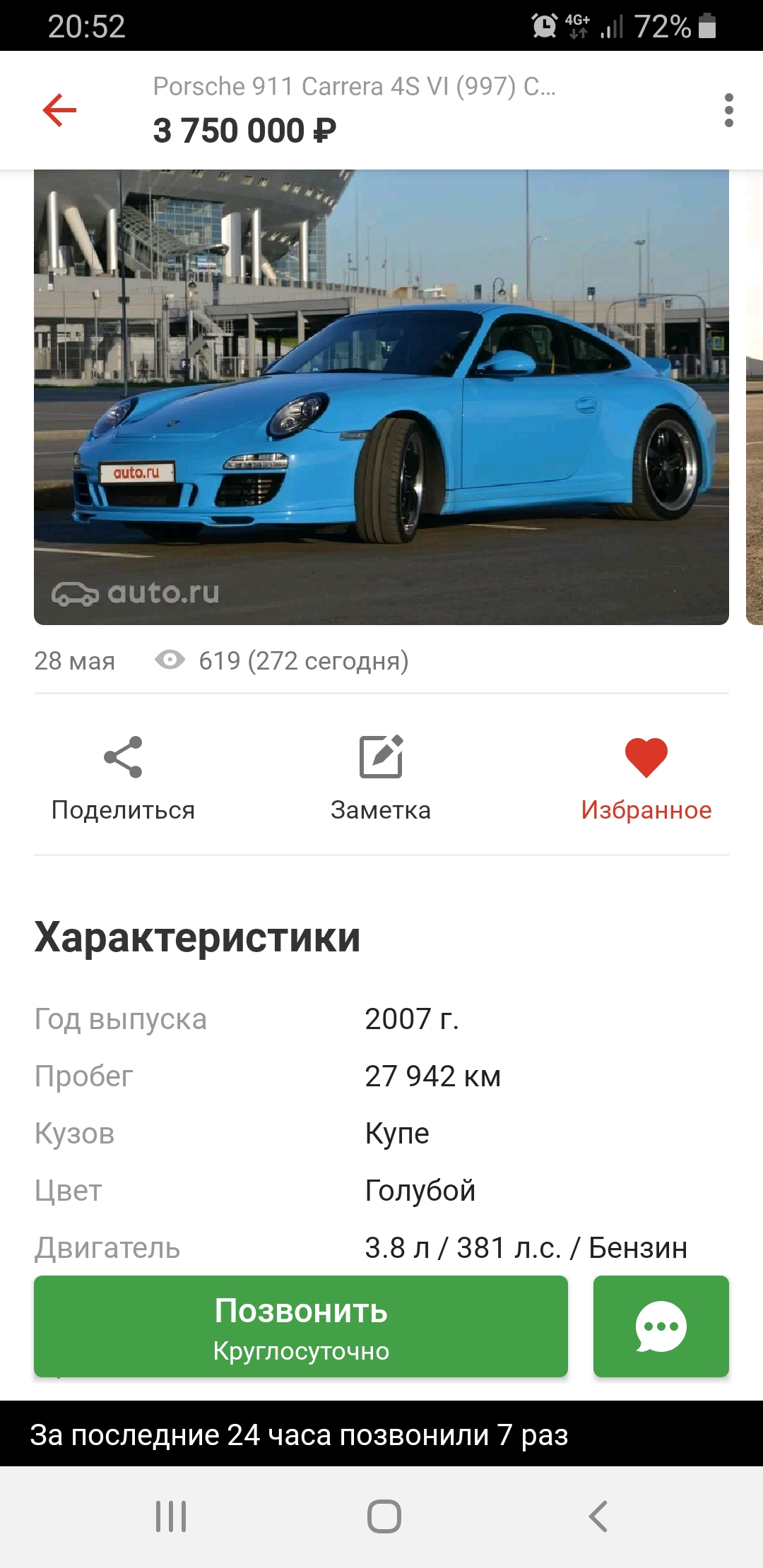763x1568 pixels.
Task: Go back using the red arrow
Action: pyautogui.click(x=59, y=110)
